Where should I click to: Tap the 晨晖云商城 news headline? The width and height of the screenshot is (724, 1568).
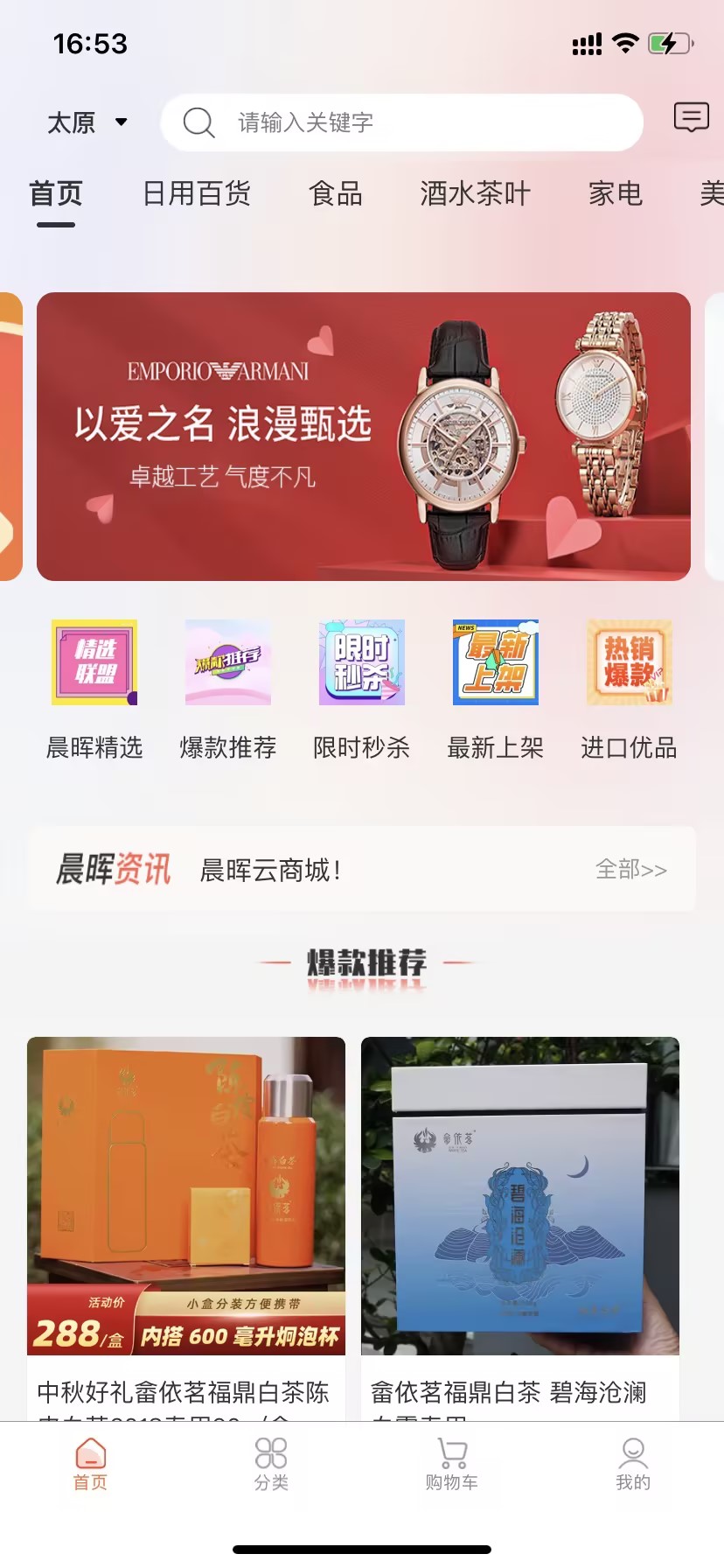268,871
